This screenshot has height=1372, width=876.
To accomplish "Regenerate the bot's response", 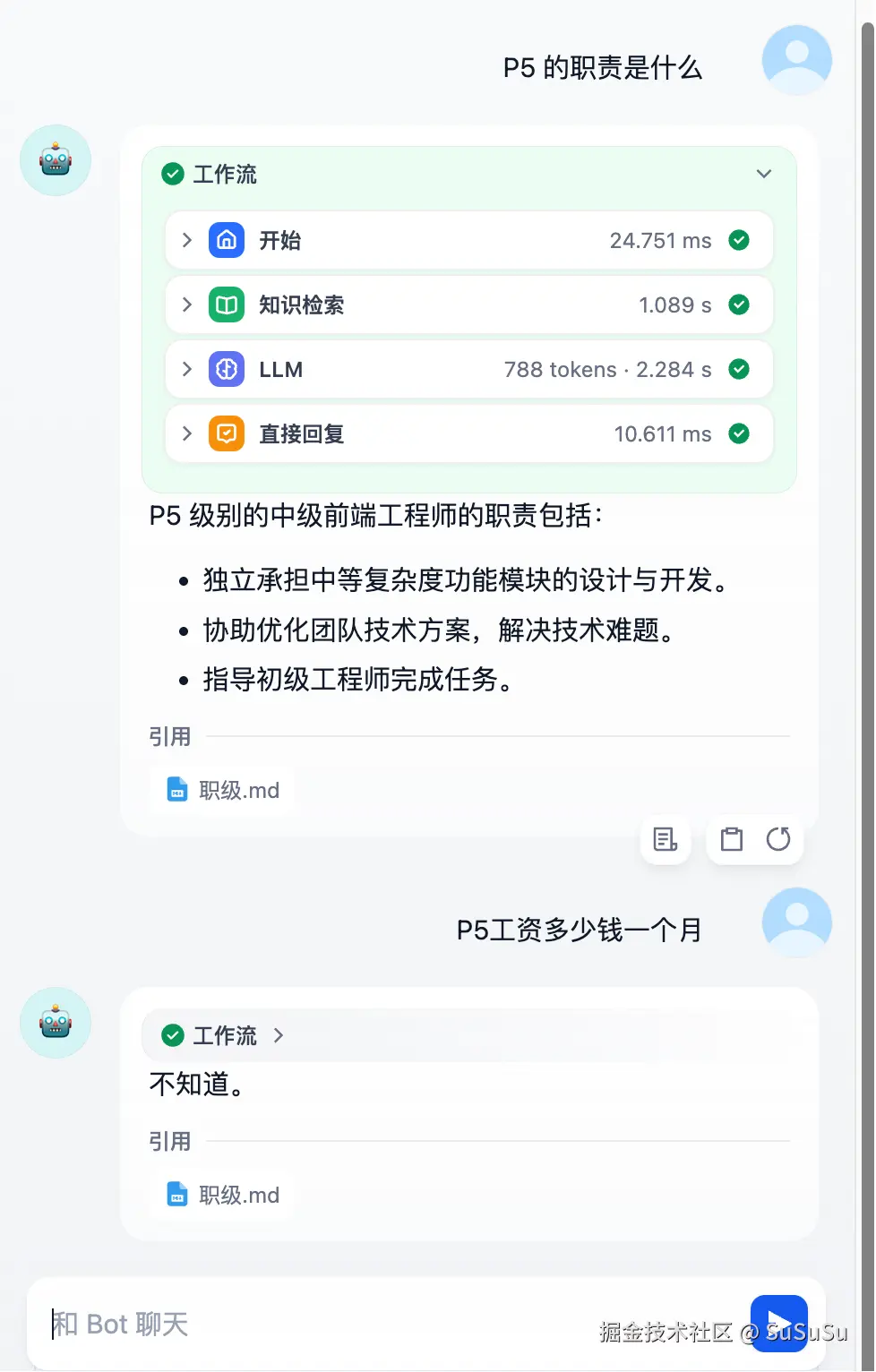I will click(778, 839).
